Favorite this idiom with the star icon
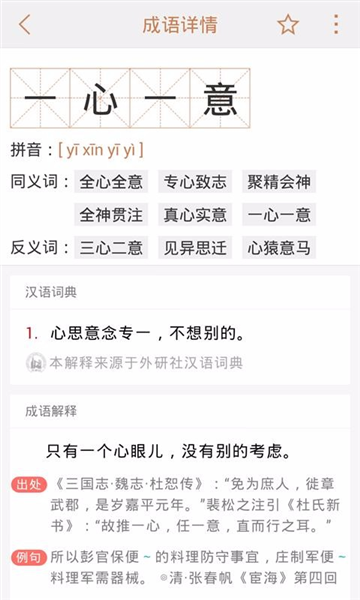Image resolution: width=360 pixels, height=600 pixels. click(x=288, y=24)
